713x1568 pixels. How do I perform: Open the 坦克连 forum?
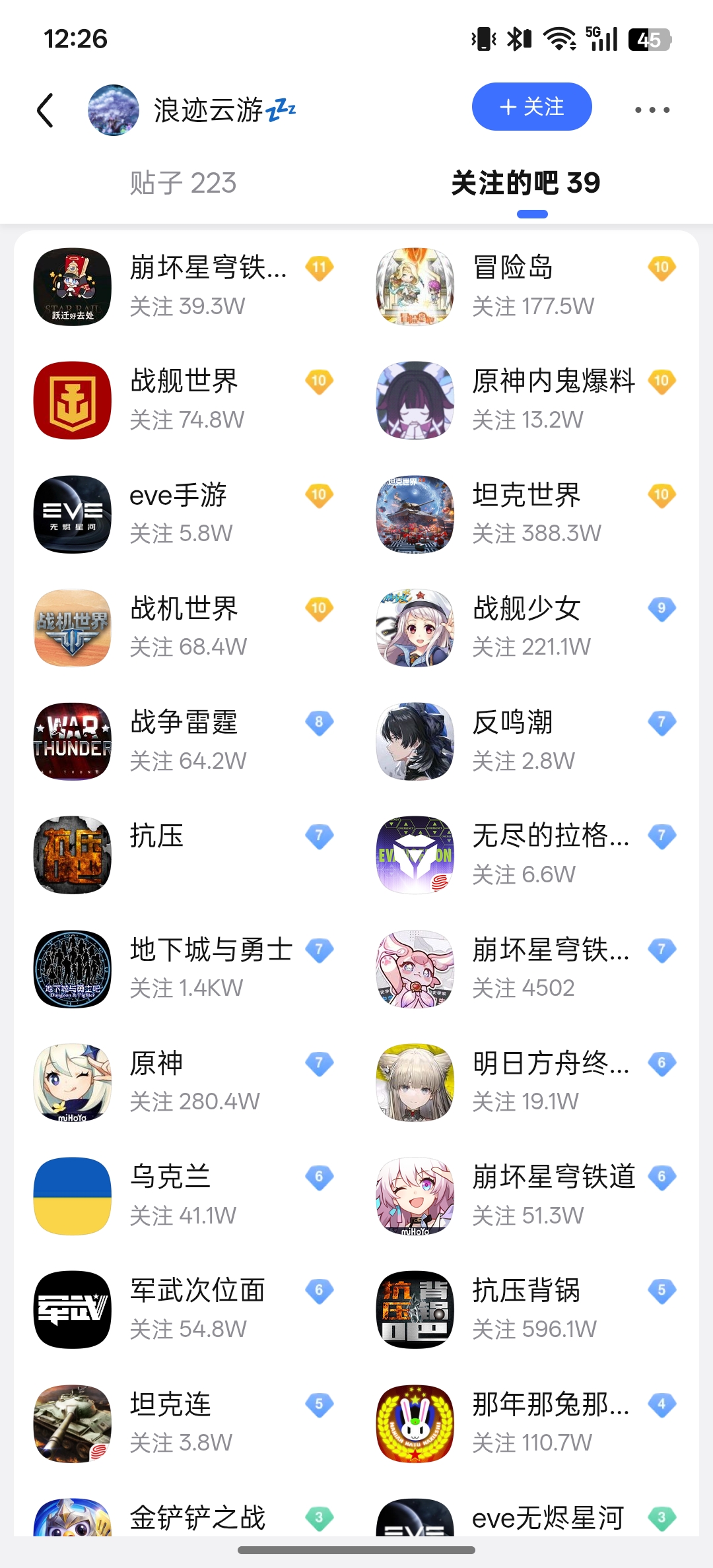170,1422
